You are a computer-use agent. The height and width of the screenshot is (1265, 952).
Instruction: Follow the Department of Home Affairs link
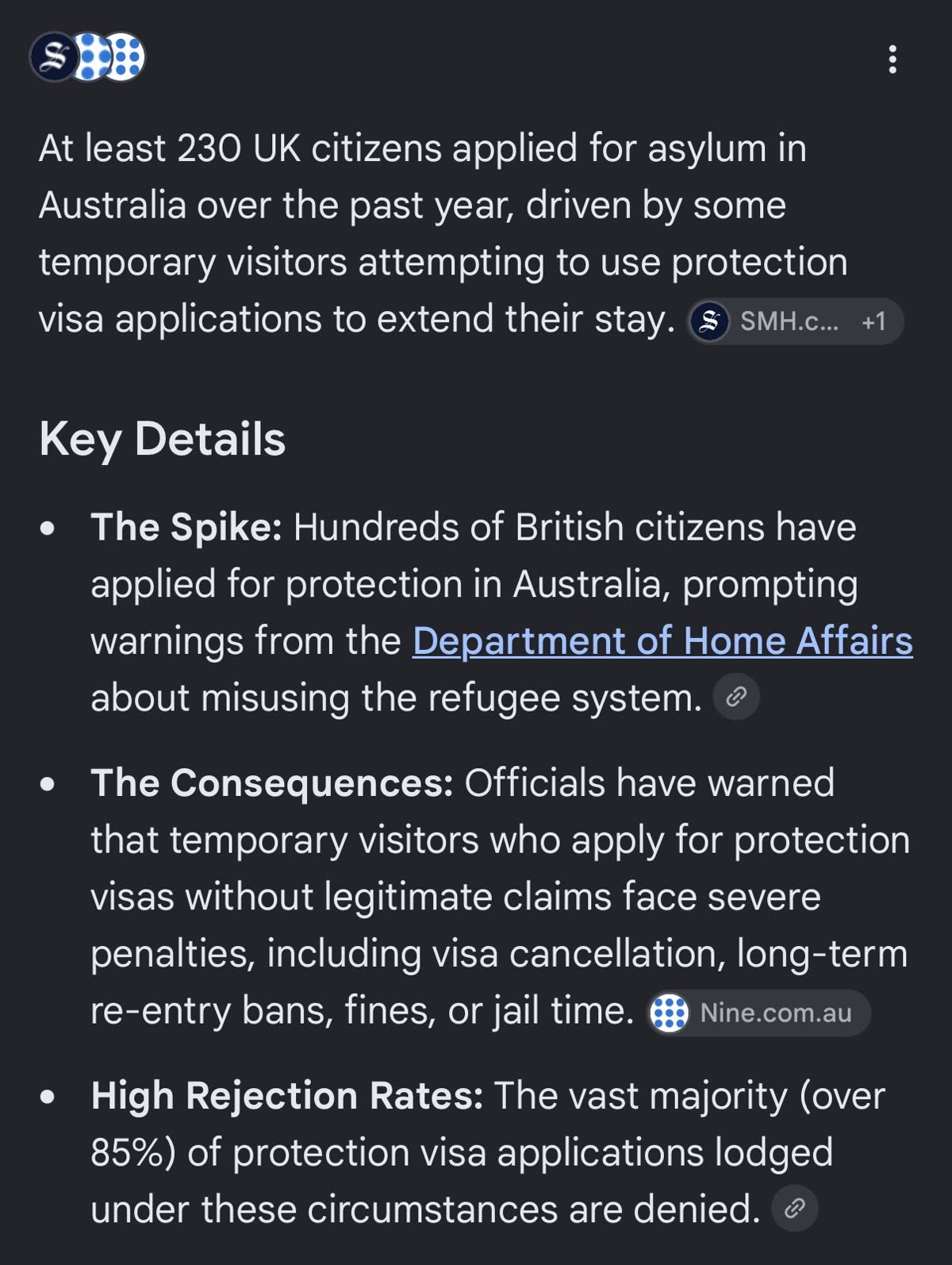pyautogui.click(x=662, y=640)
